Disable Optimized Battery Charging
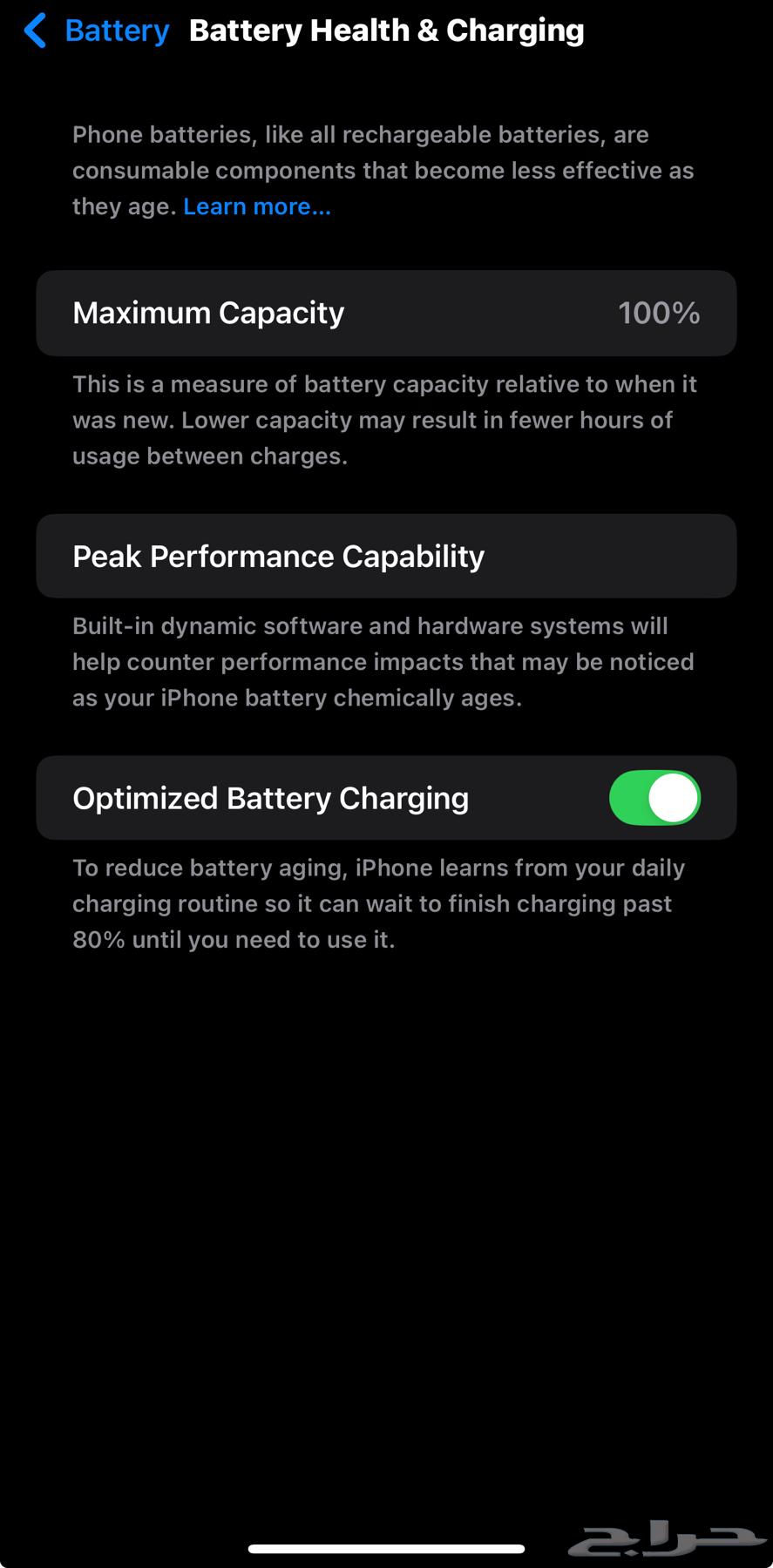This screenshot has width=773, height=1568. click(654, 797)
